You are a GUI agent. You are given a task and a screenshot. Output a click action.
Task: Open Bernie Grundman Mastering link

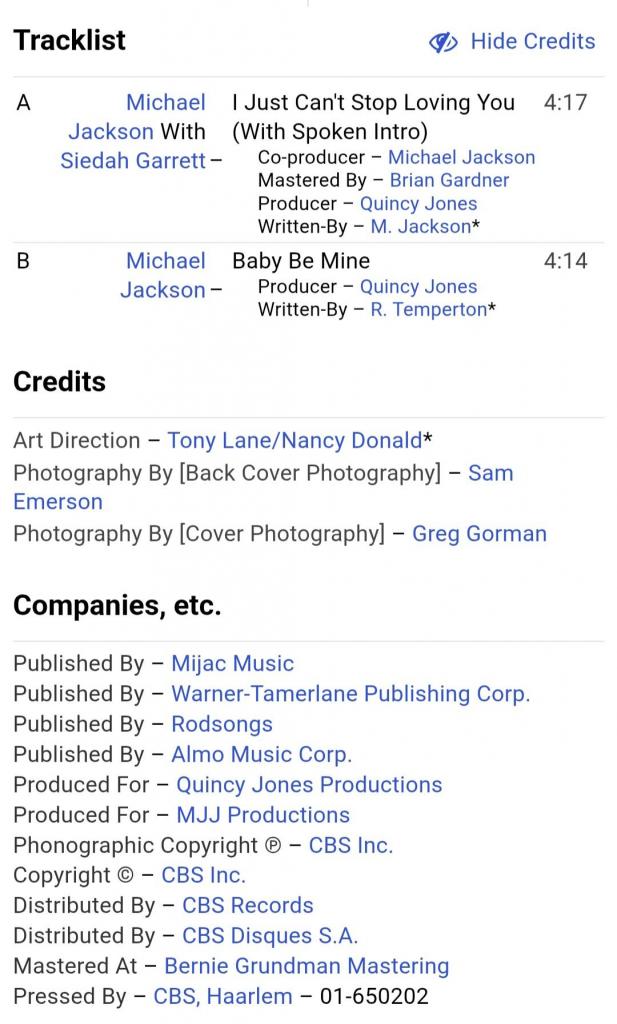click(x=306, y=966)
